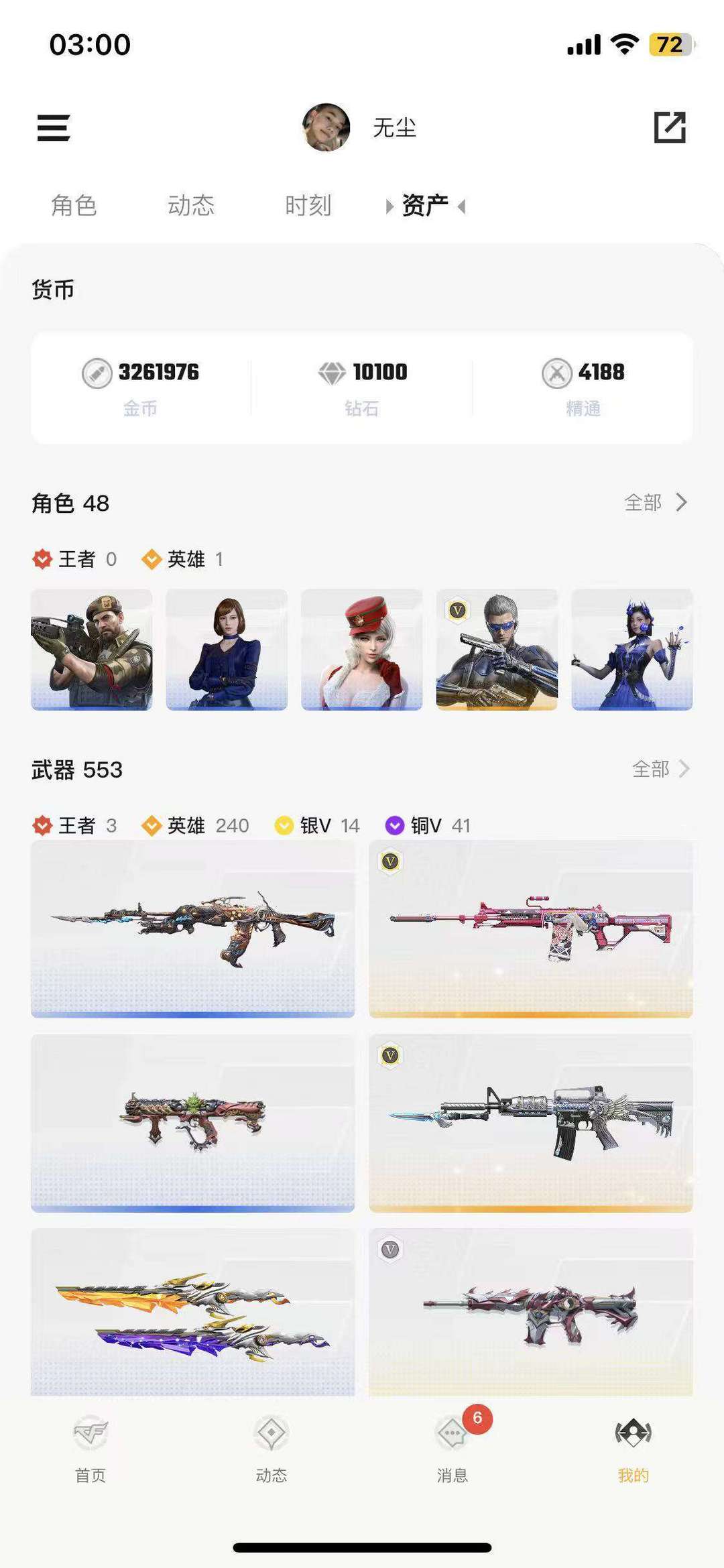Open the red hat girl character card
The width and height of the screenshot is (724, 1568).
[362, 650]
